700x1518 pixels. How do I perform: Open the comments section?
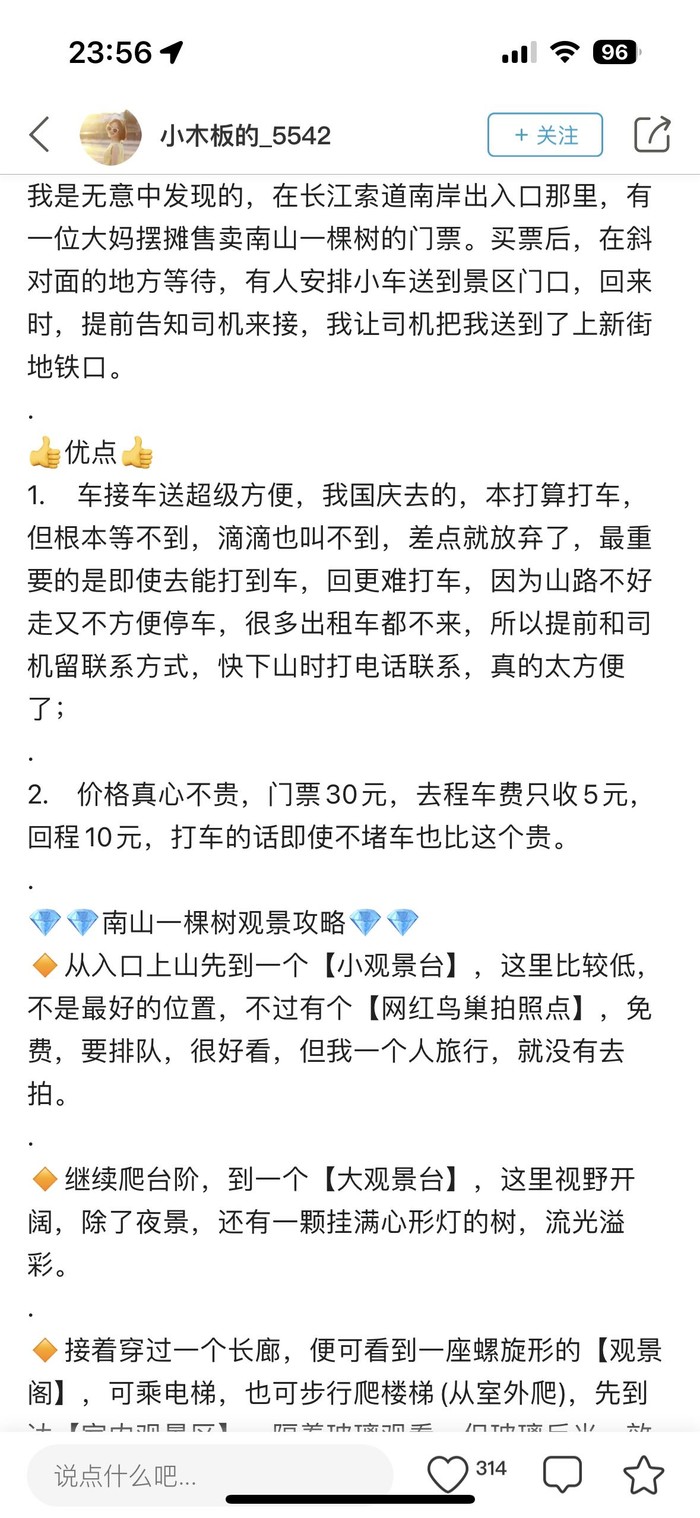[563, 1475]
